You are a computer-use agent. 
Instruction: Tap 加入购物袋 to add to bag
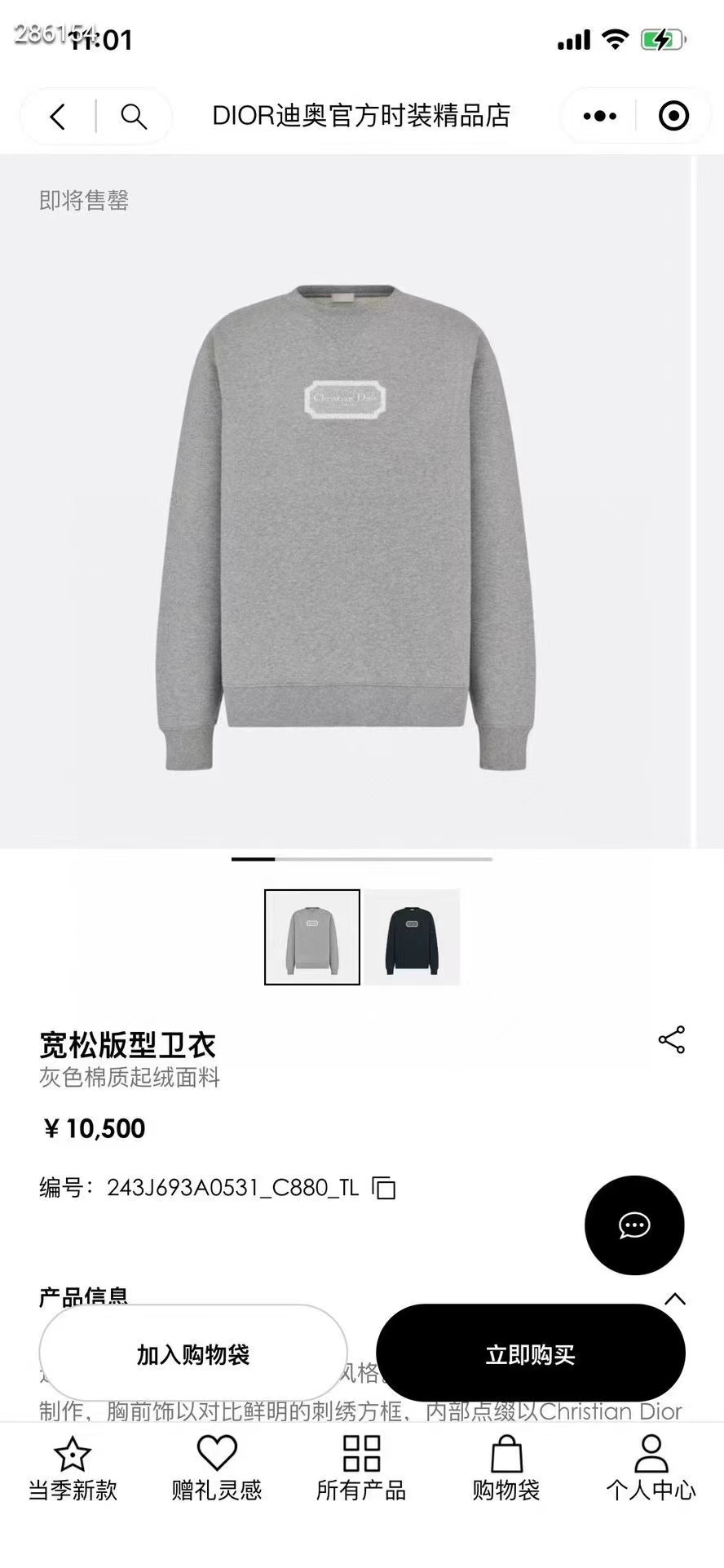(193, 1355)
